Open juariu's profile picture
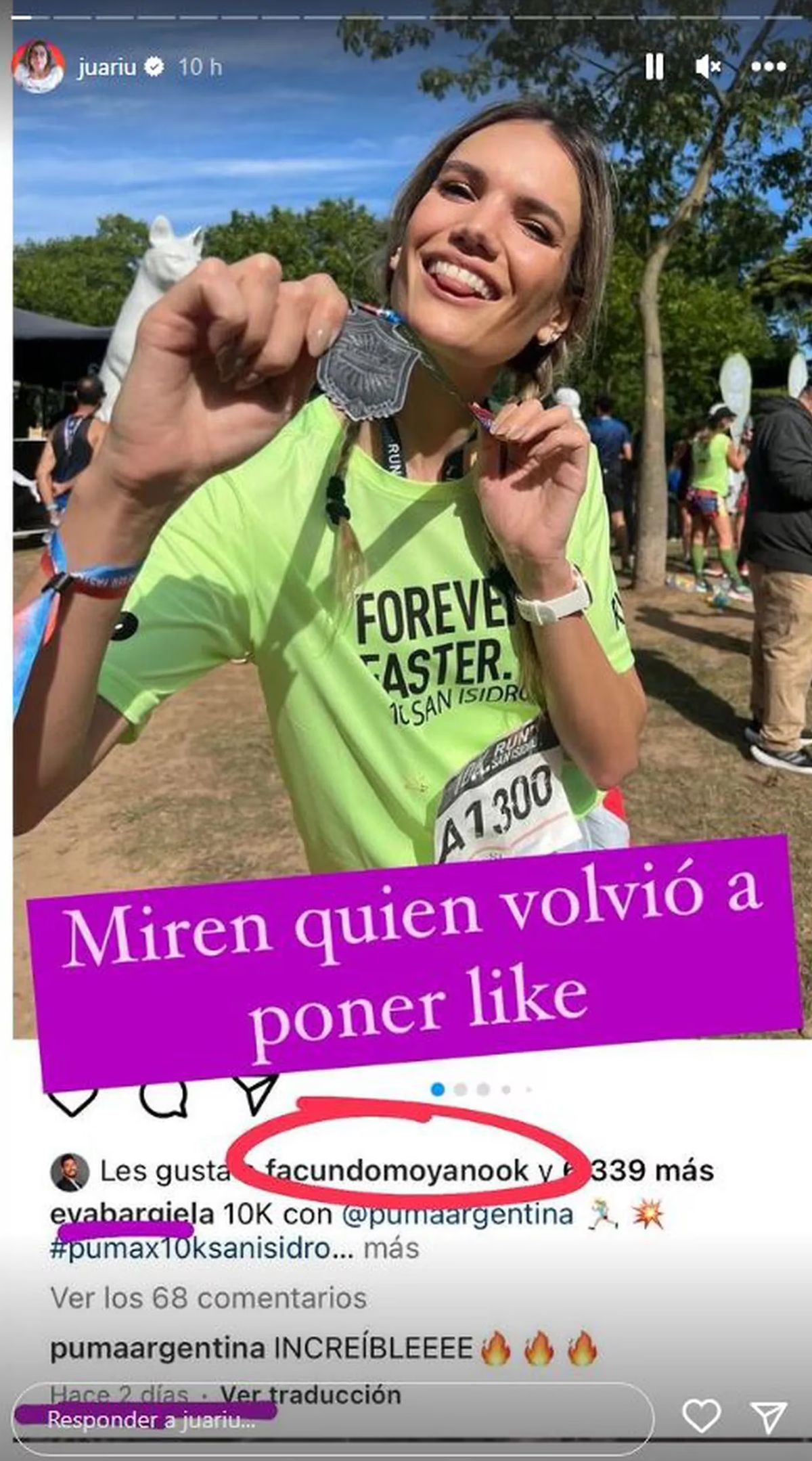 click(x=39, y=66)
